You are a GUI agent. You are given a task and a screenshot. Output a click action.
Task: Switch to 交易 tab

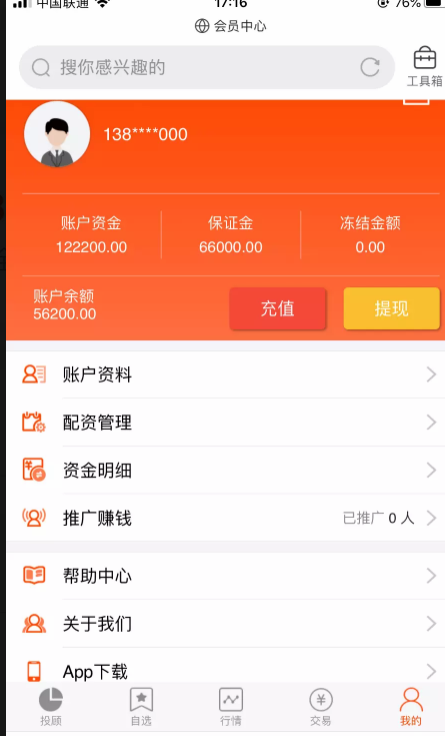(321, 706)
